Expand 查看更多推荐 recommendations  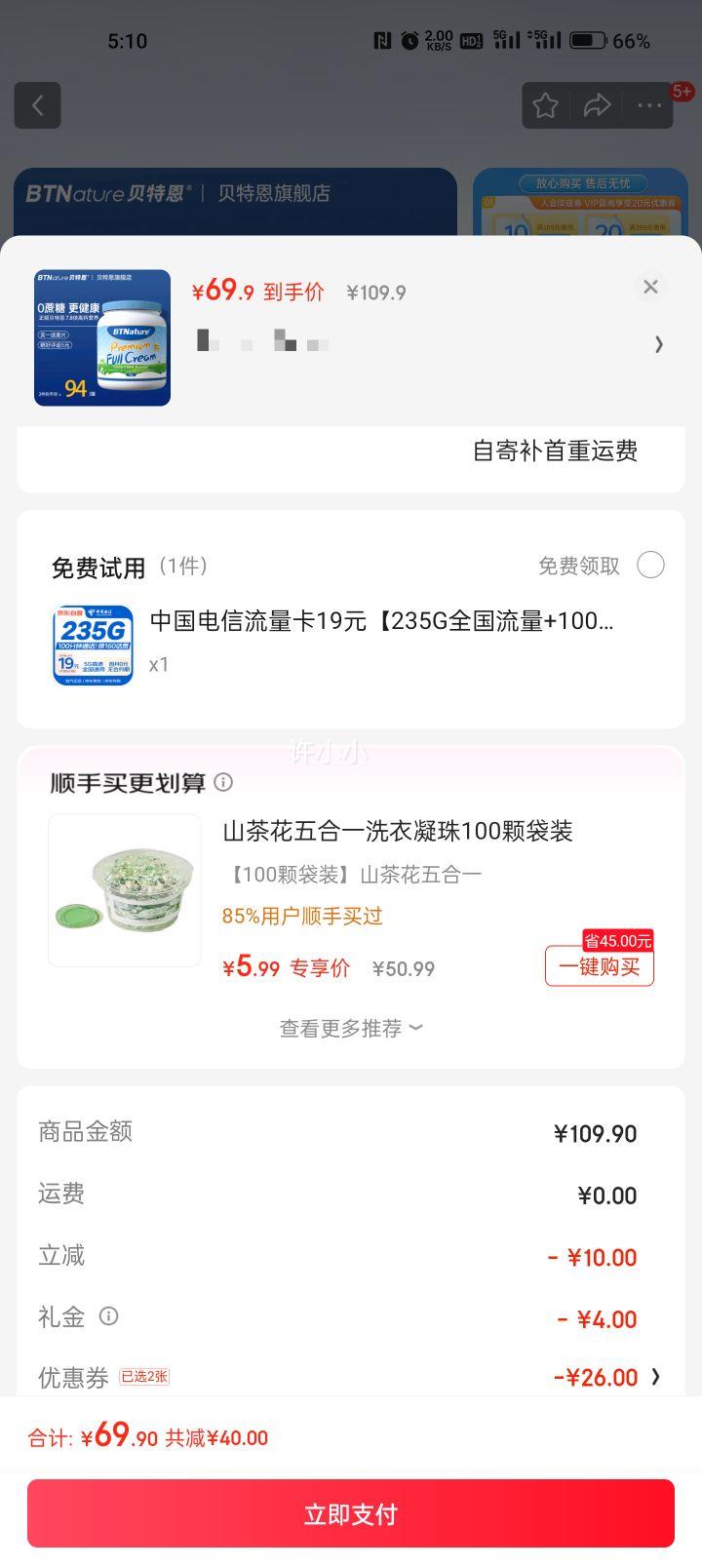click(351, 1028)
